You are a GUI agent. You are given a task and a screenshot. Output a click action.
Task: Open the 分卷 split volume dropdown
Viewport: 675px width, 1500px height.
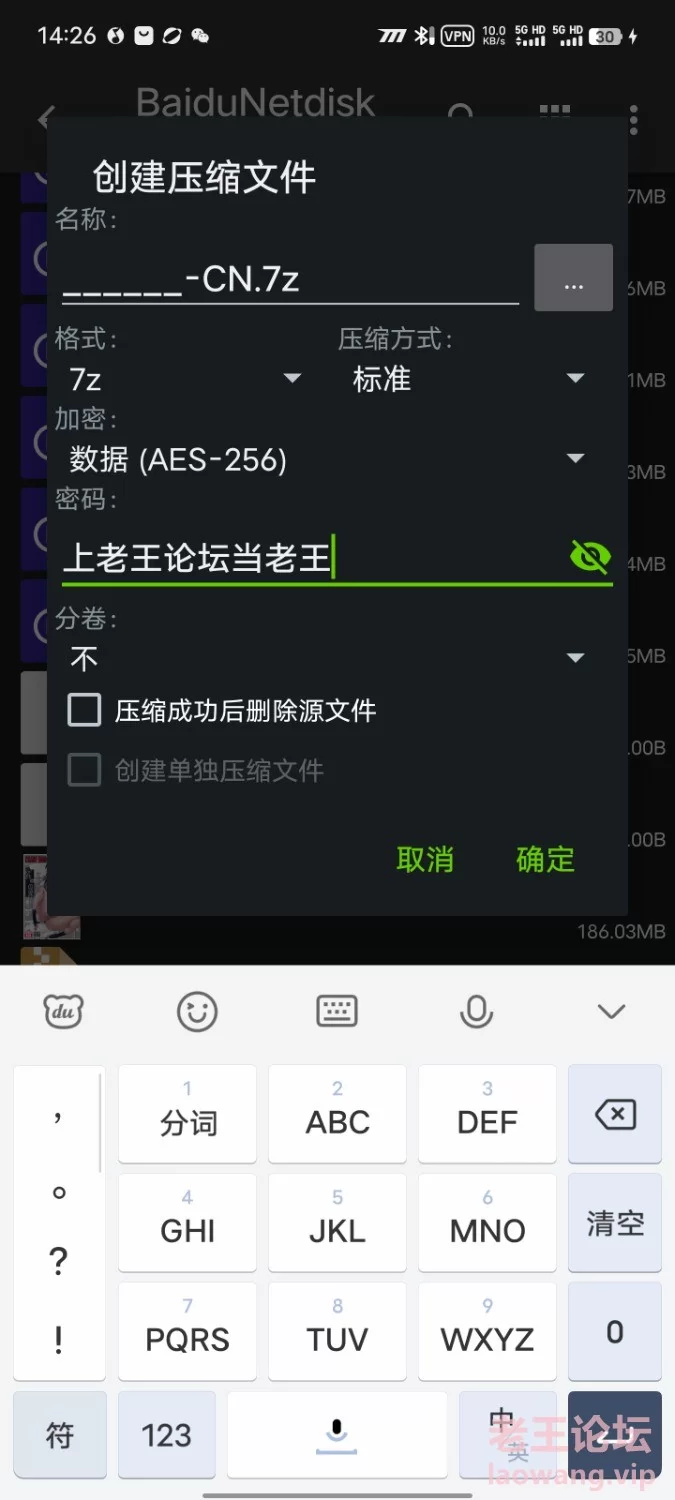click(327, 658)
